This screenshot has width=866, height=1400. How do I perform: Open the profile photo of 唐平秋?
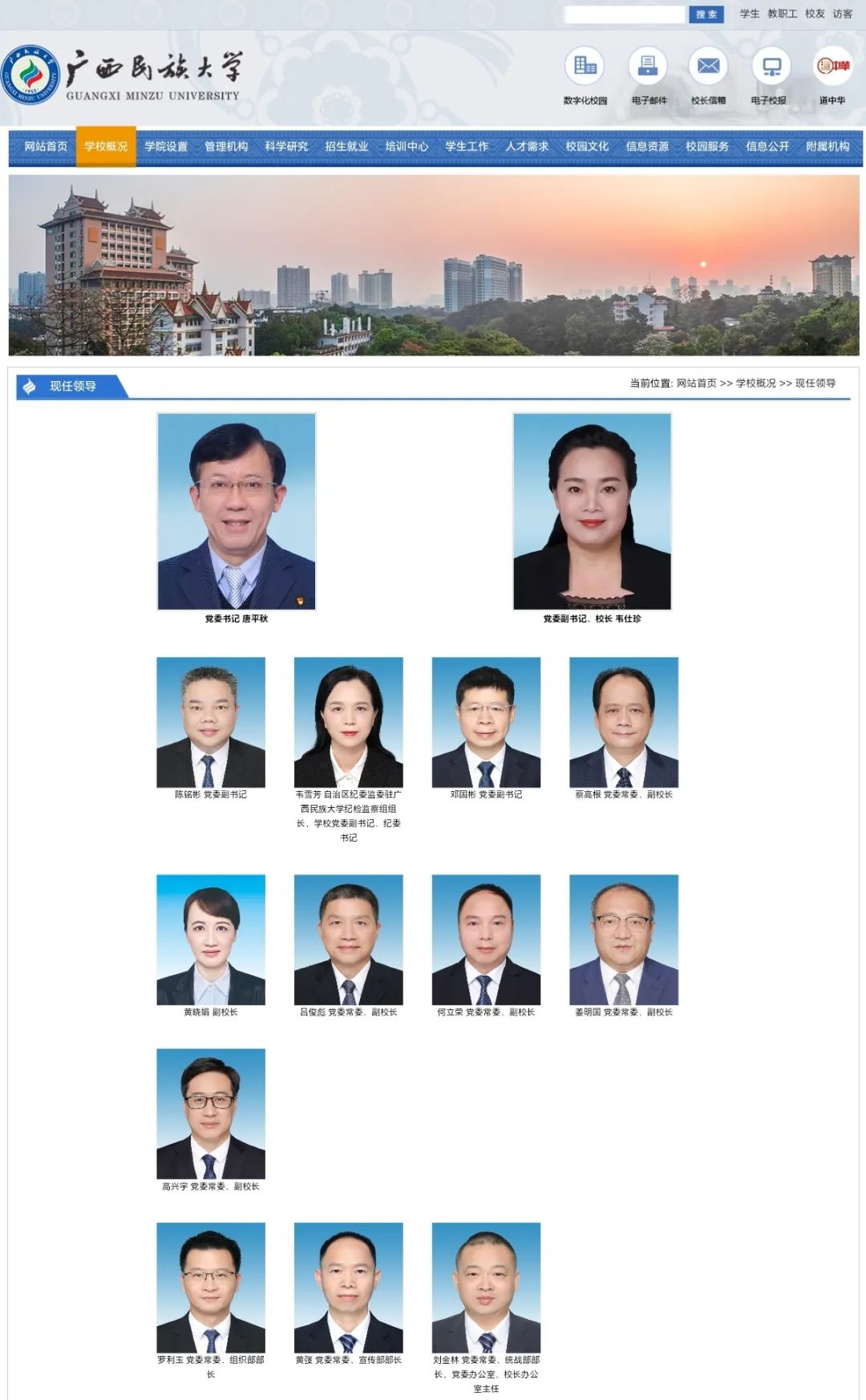point(237,511)
